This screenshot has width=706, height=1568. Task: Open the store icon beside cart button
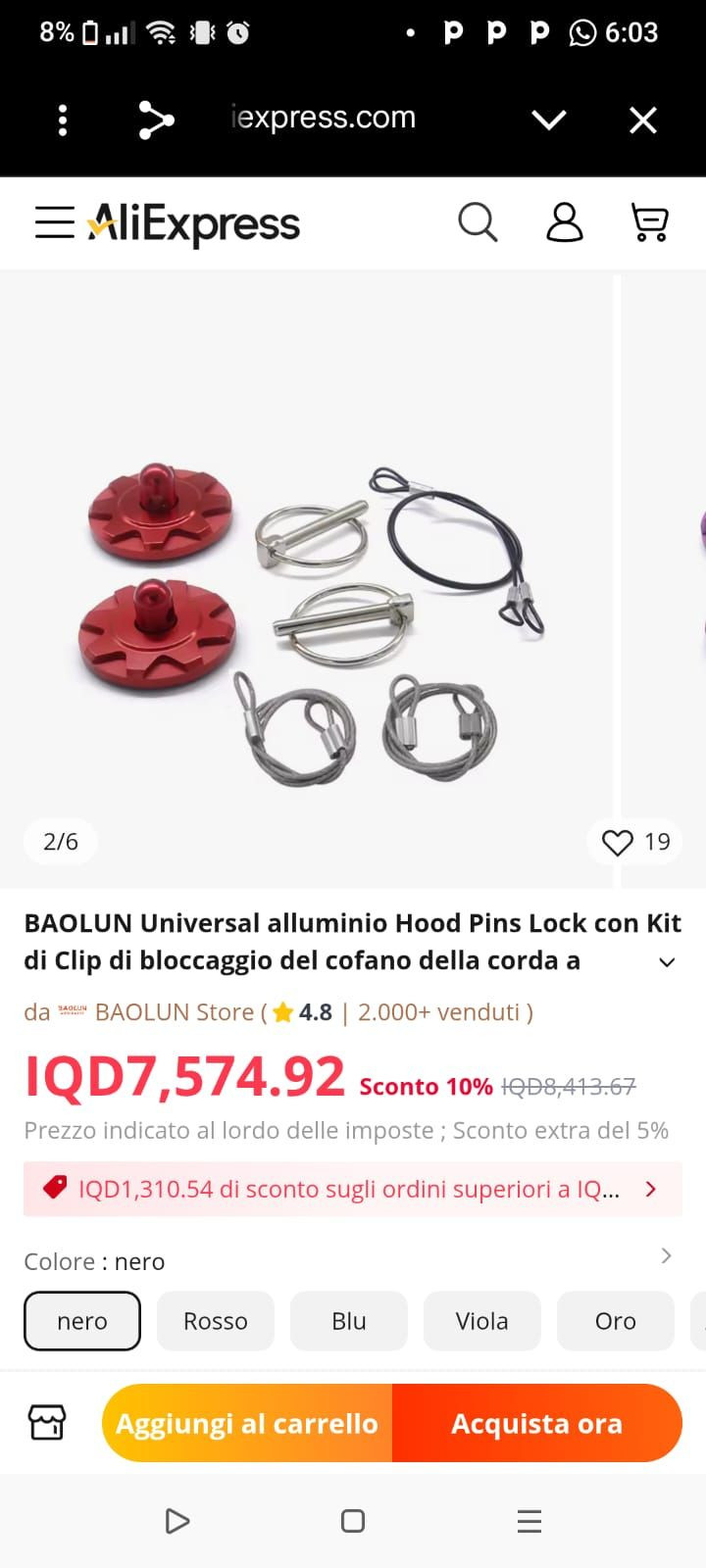47,1423
